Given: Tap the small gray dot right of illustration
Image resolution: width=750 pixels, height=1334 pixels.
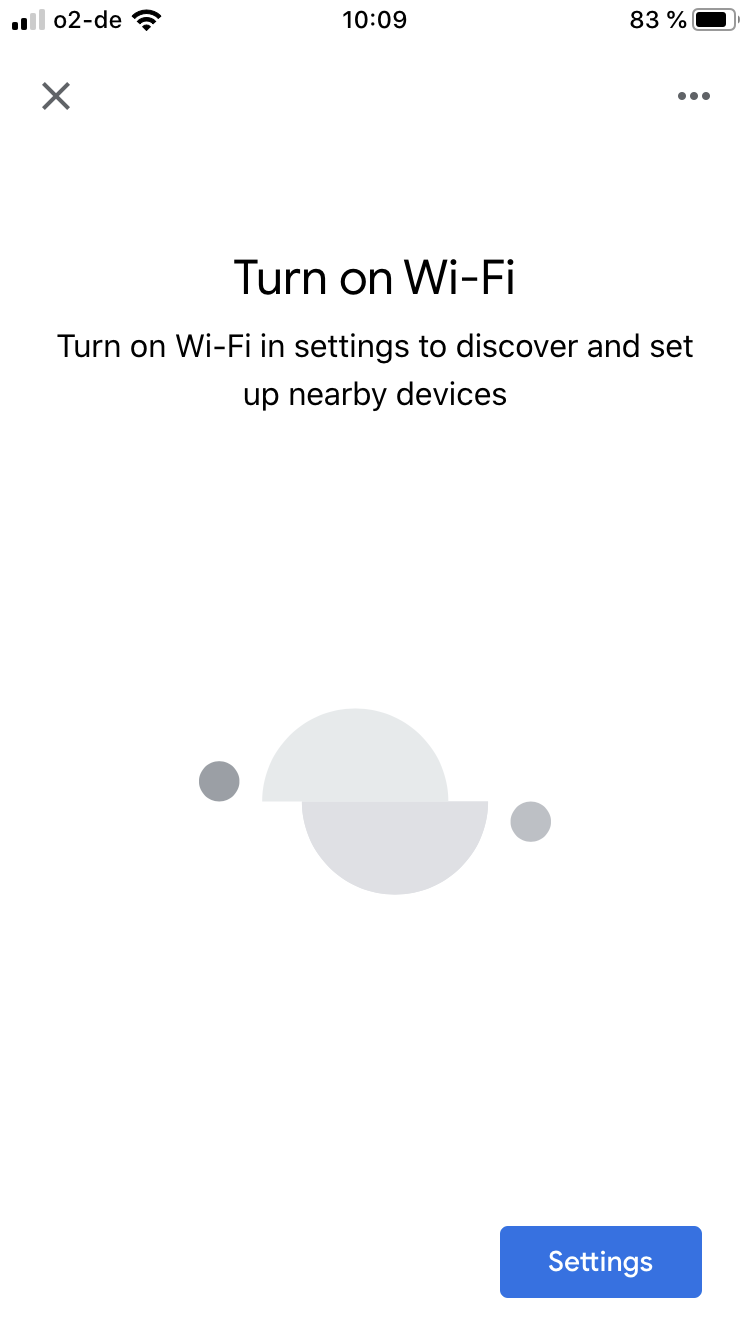Looking at the screenshot, I should [x=531, y=822].
